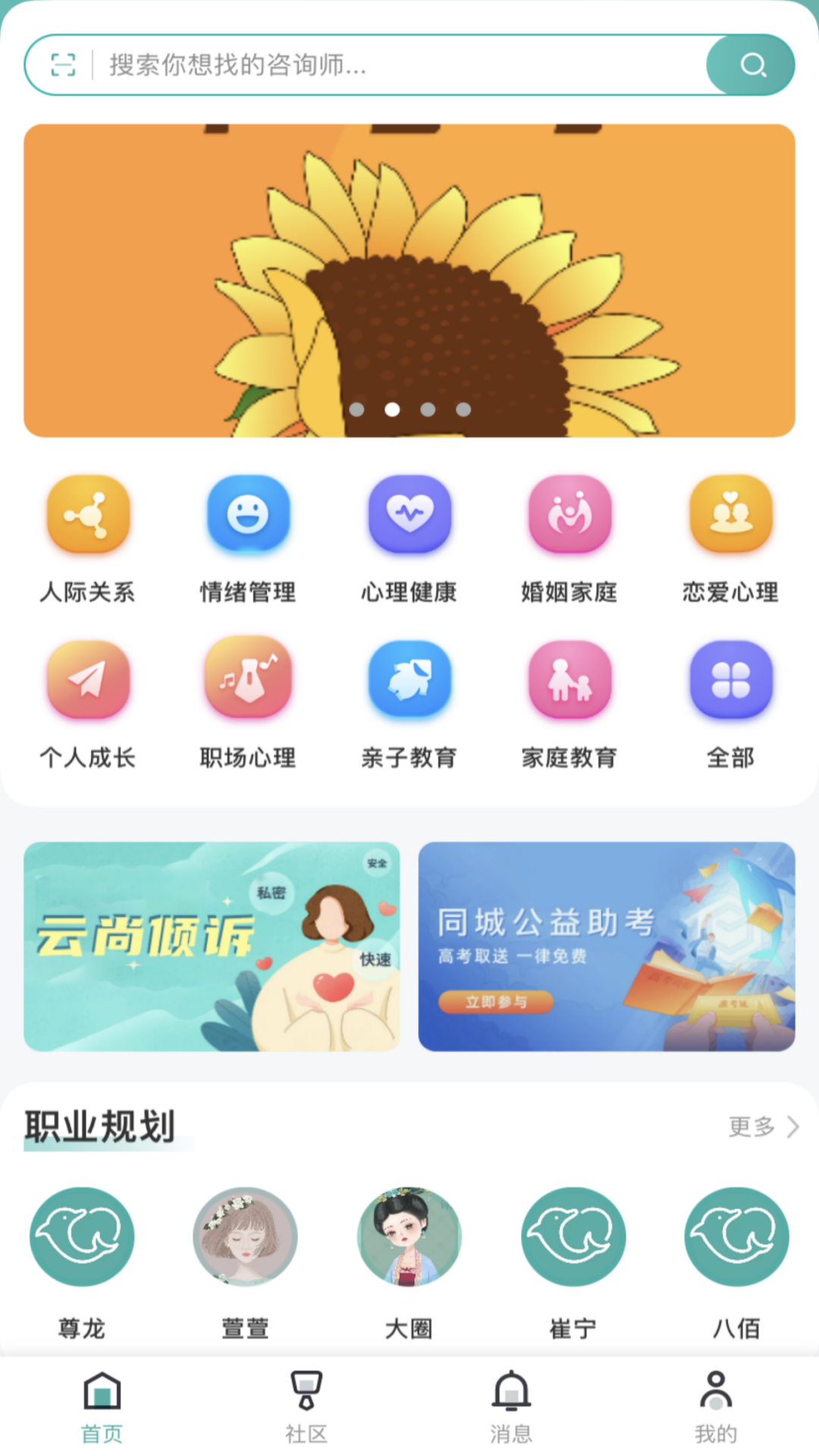Select the second carousel indicator dot

(x=391, y=409)
